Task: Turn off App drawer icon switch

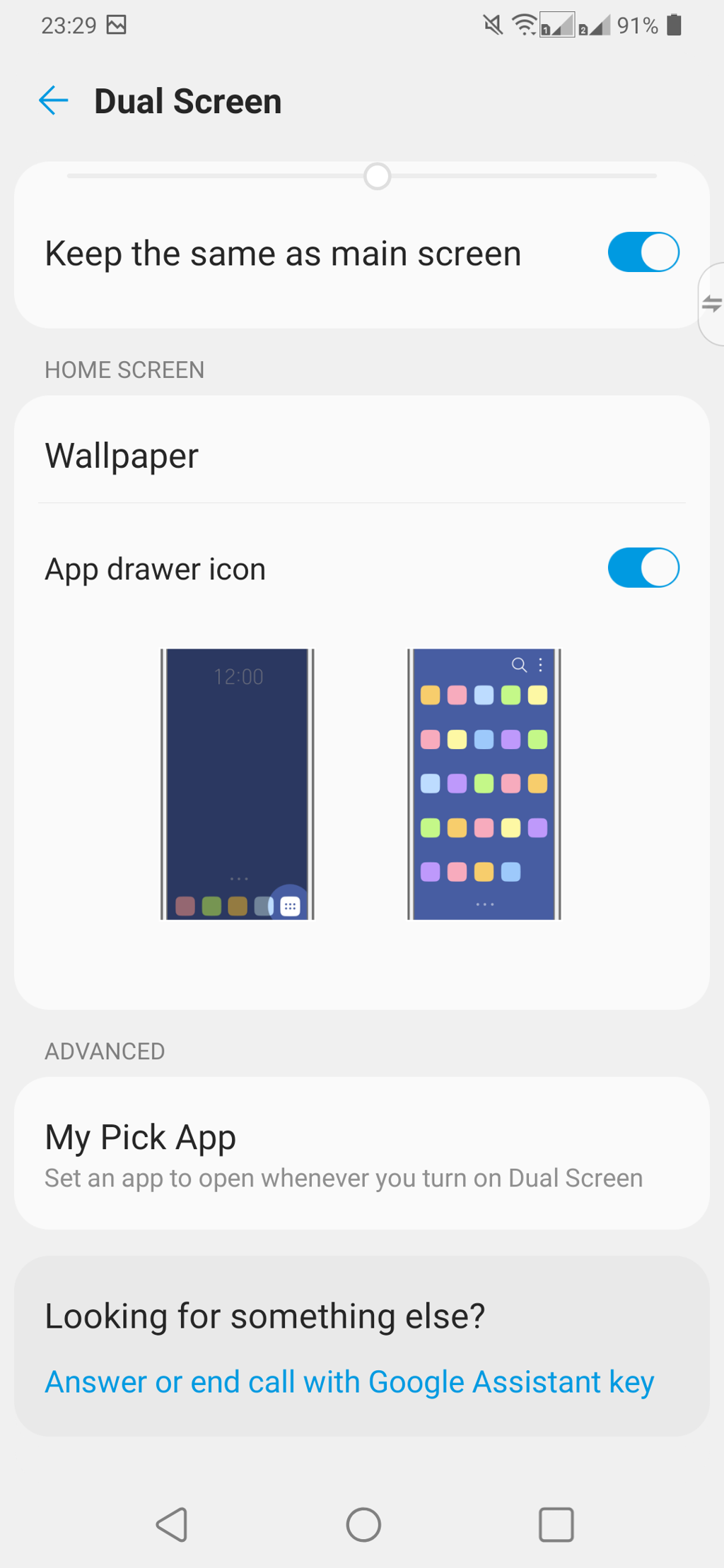Action: point(643,568)
